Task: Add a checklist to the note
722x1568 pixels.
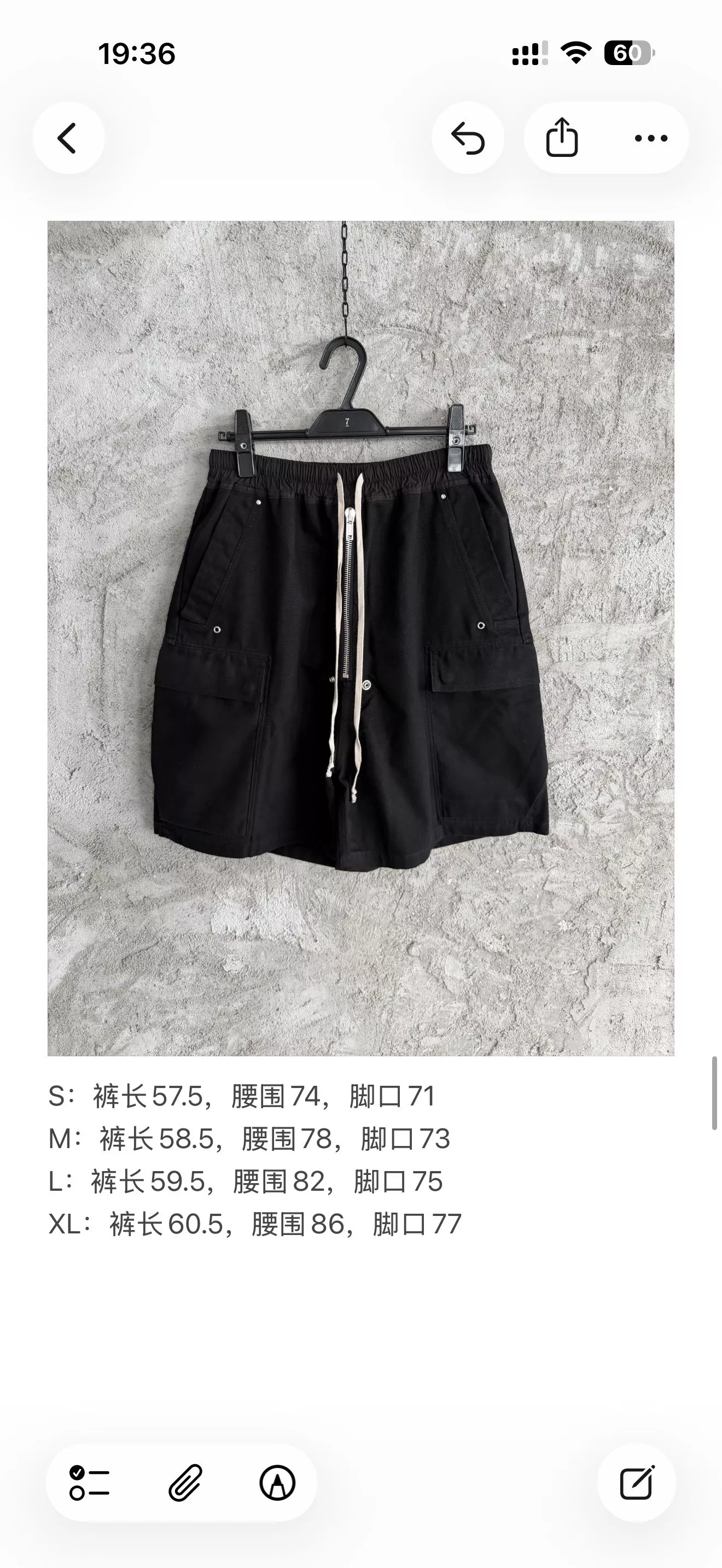Action: click(x=90, y=1482)
